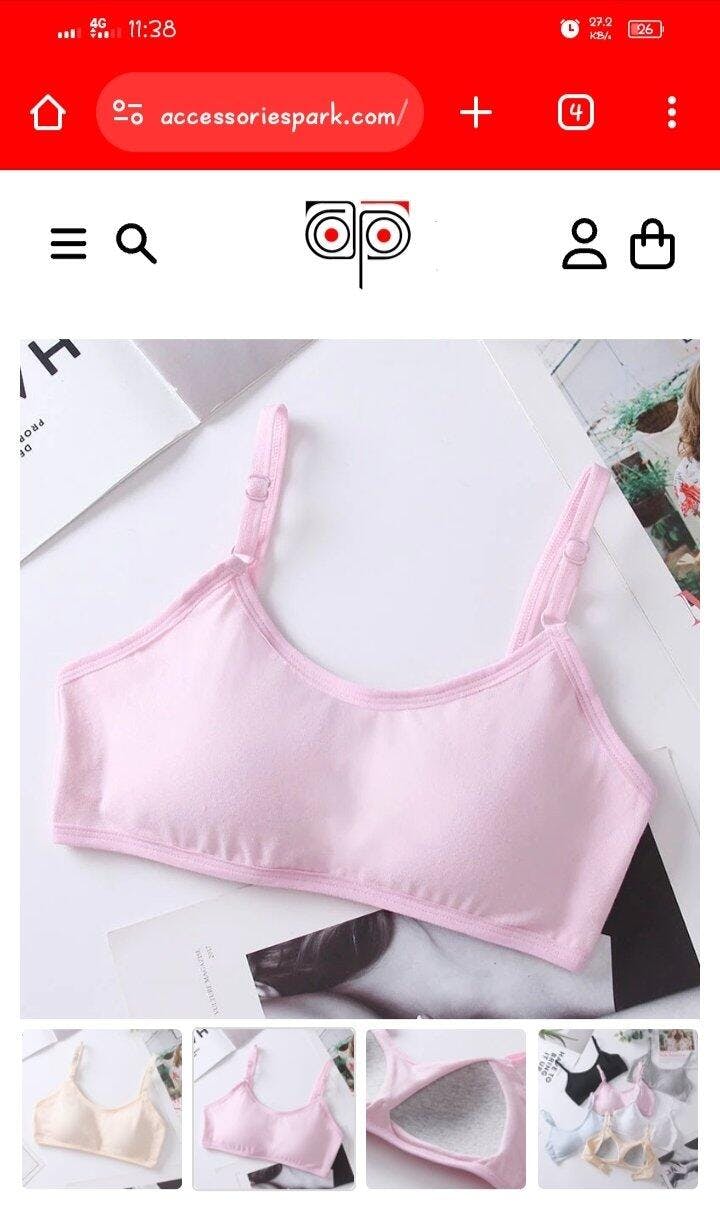Tap the accessoriespark.com address bar
The width and height of the screenshot is (720, 1216).
click(x=260, y=113)
